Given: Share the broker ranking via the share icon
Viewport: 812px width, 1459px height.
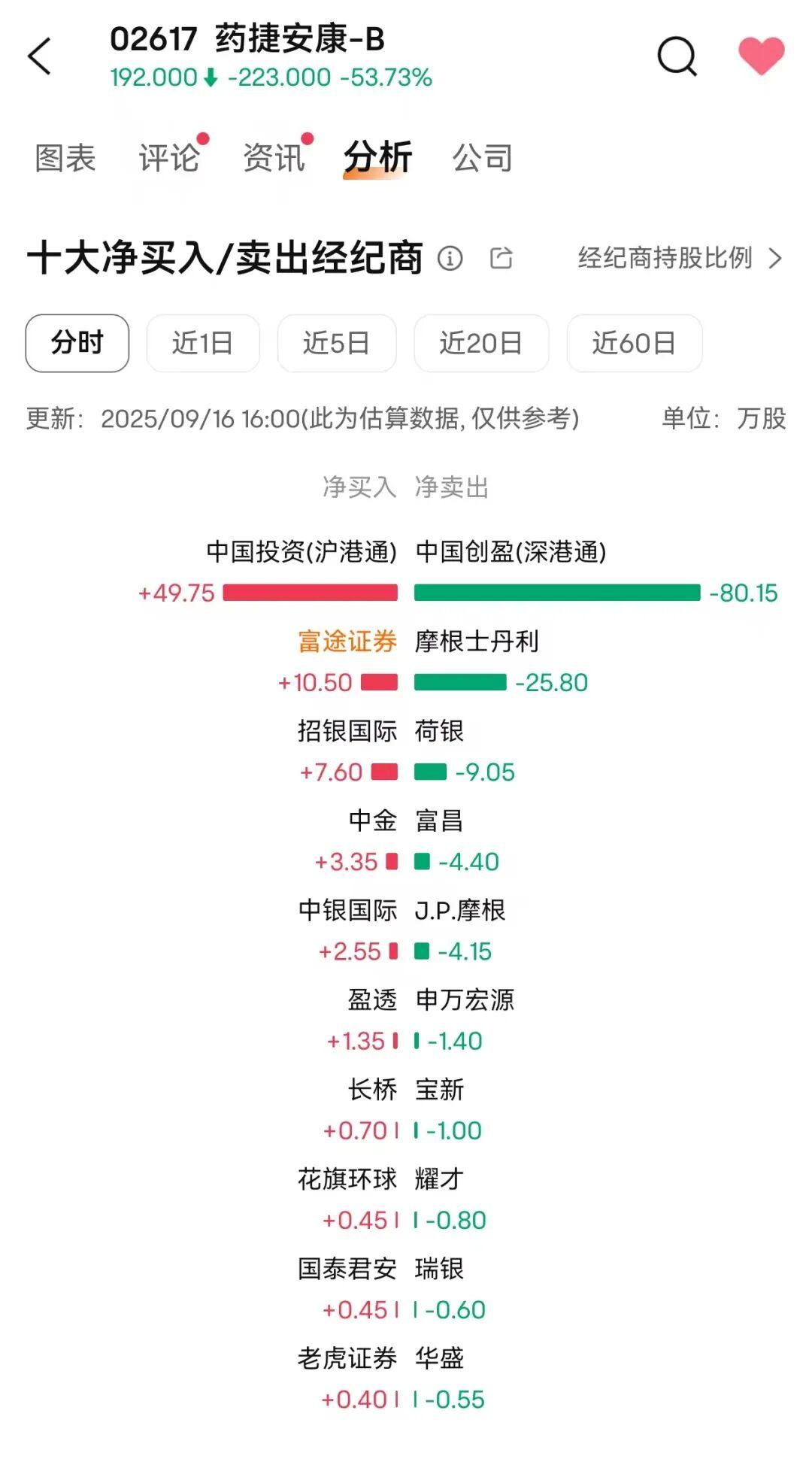Looking at the screenshot, I should click(501, 259).
